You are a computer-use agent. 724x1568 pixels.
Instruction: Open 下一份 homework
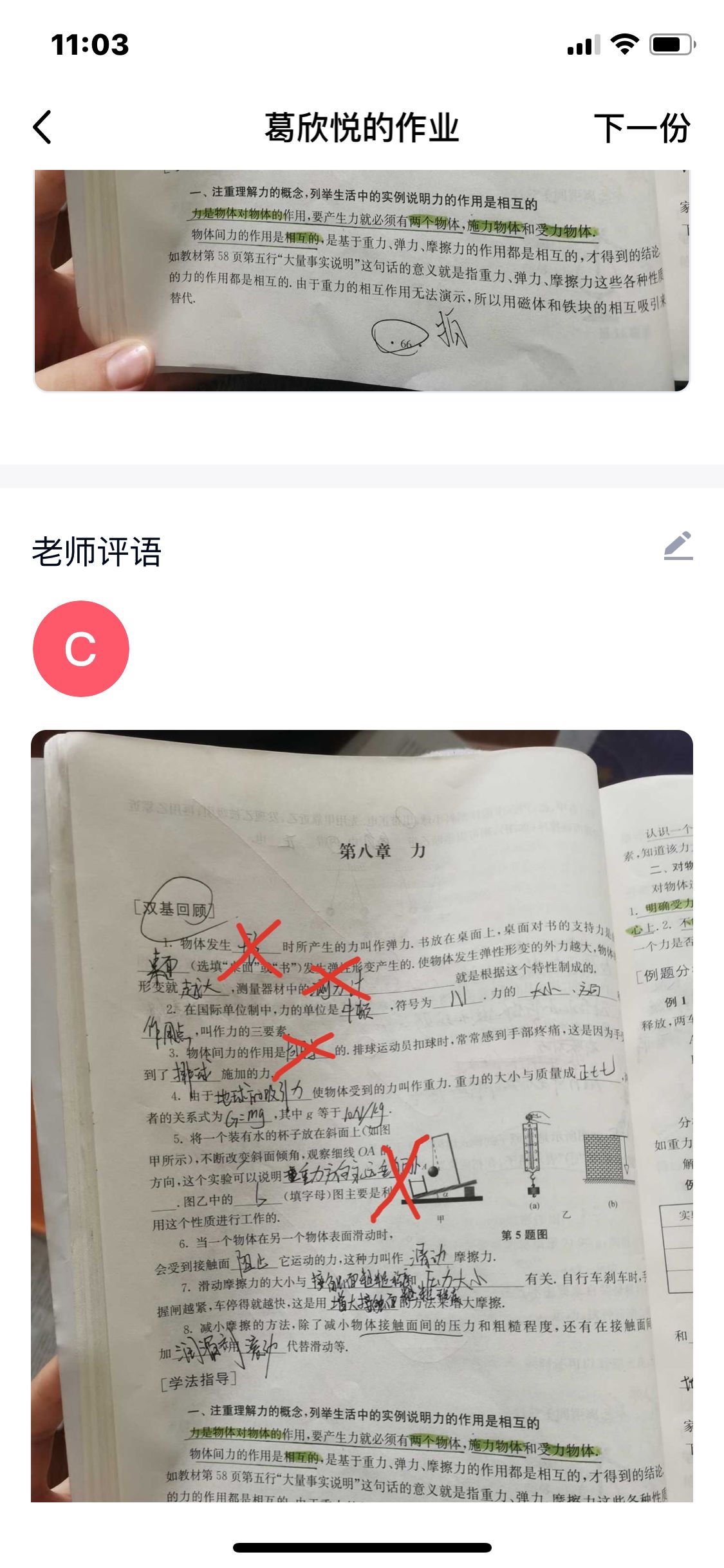(x=642, y=127)
